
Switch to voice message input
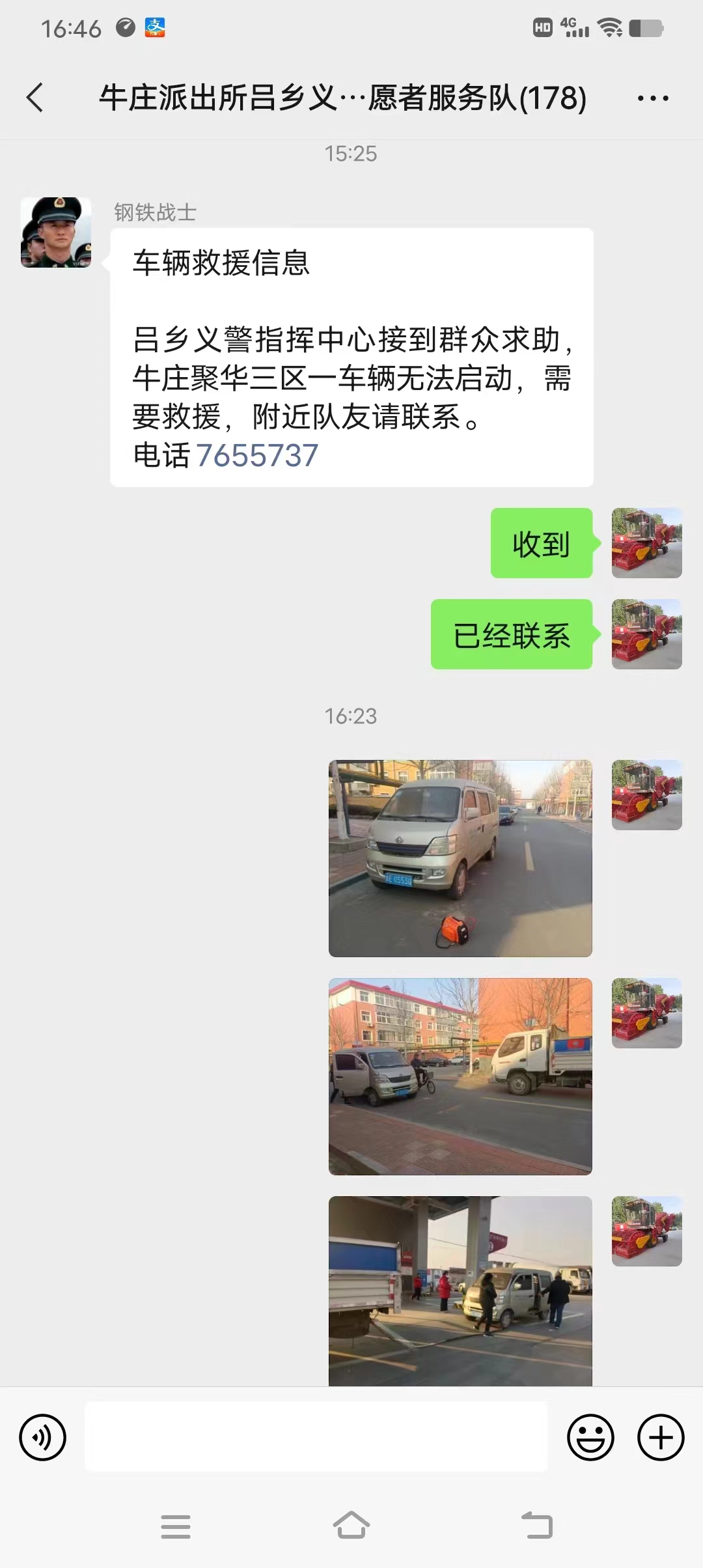point(43,1437)
